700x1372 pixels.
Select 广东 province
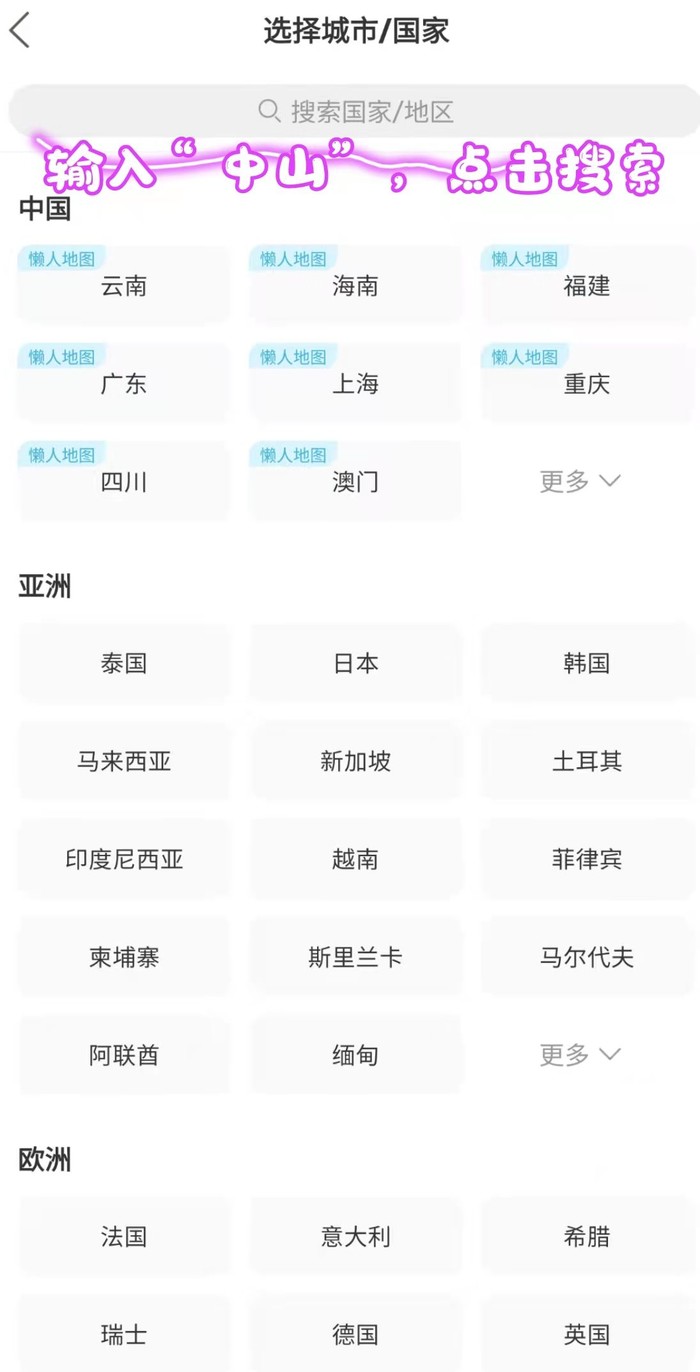tap(124, 384)
